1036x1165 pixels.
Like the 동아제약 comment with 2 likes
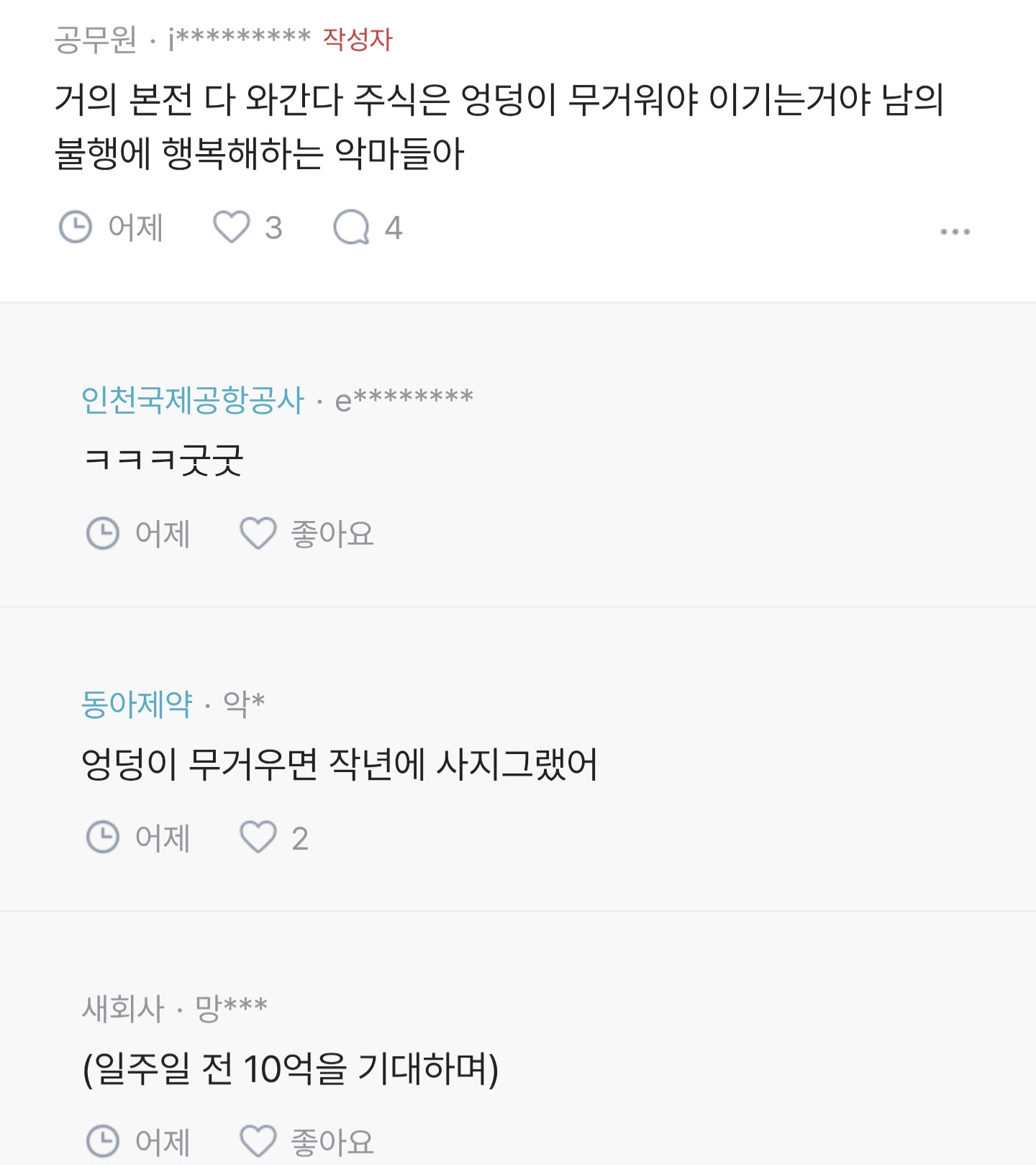tap(258, 838)
